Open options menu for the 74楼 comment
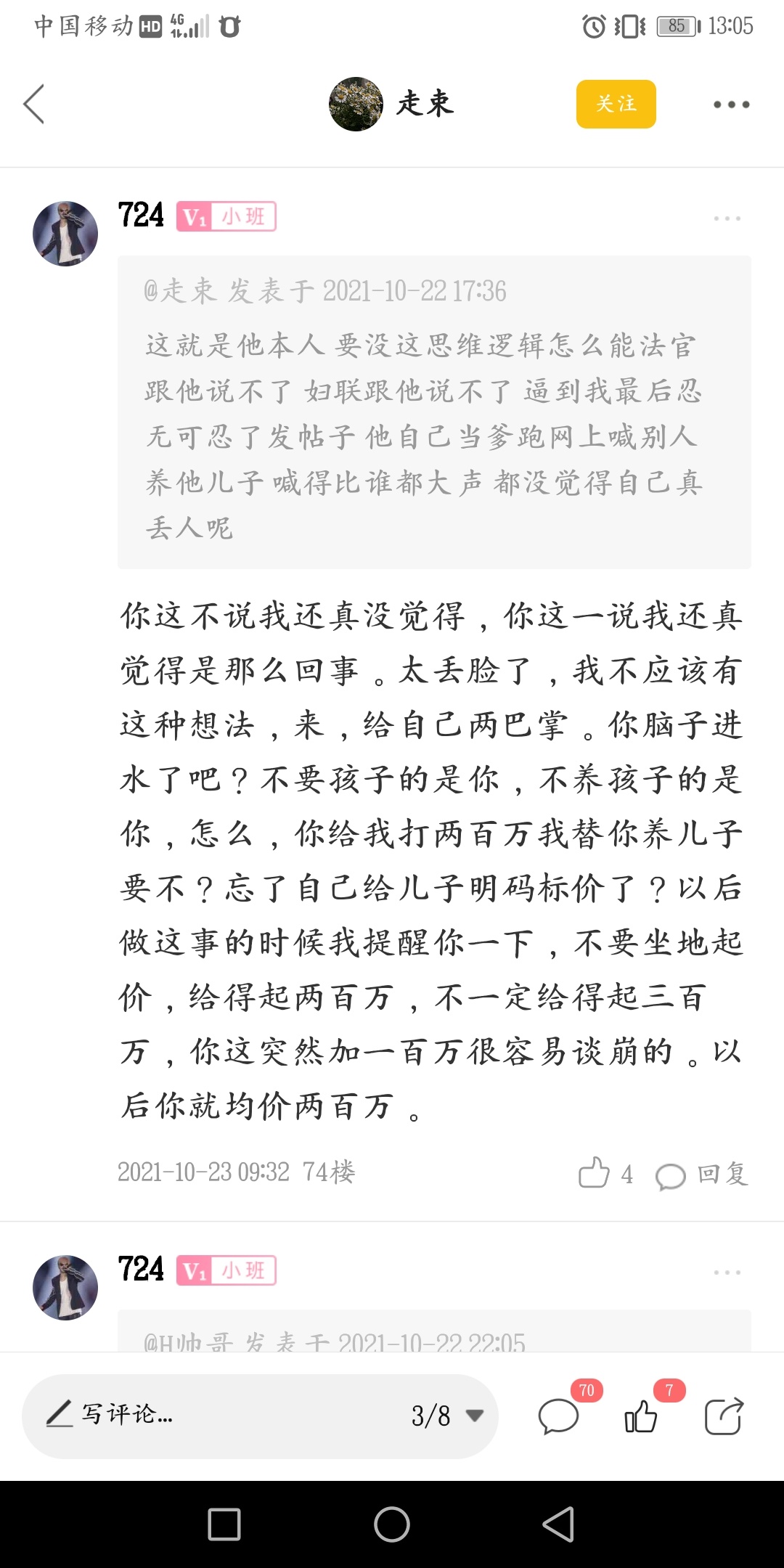784x1568 pixels. [727, 218]
